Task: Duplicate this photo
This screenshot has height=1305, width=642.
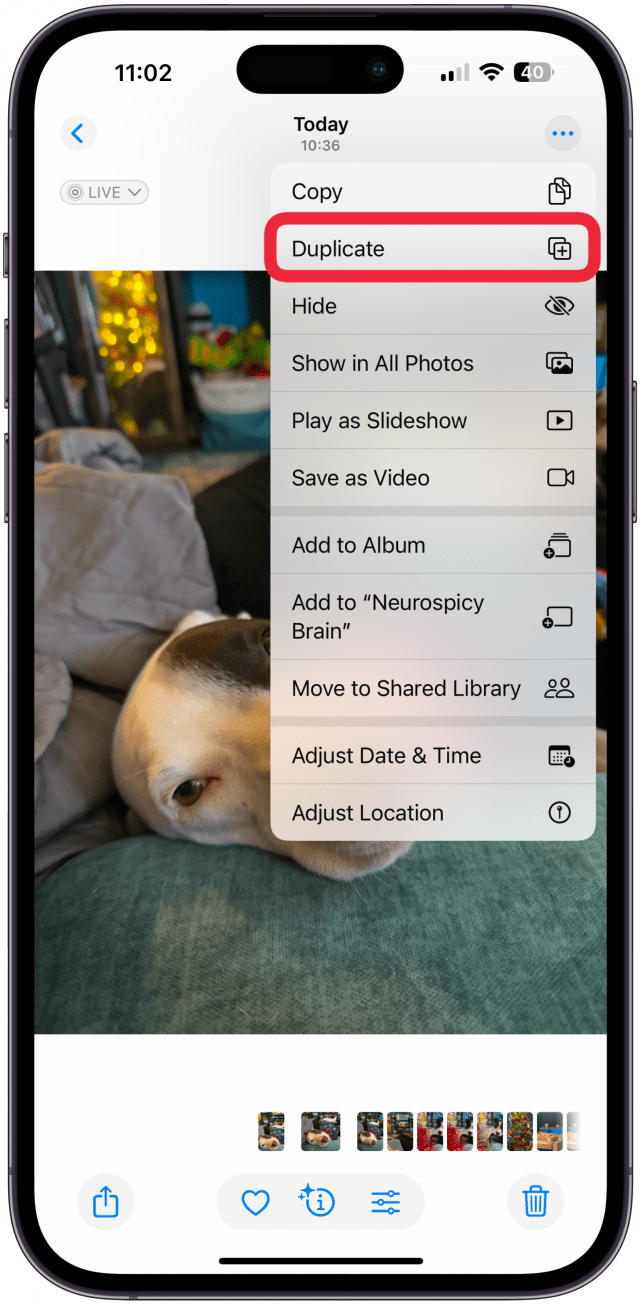Action: tap(432, 249)
